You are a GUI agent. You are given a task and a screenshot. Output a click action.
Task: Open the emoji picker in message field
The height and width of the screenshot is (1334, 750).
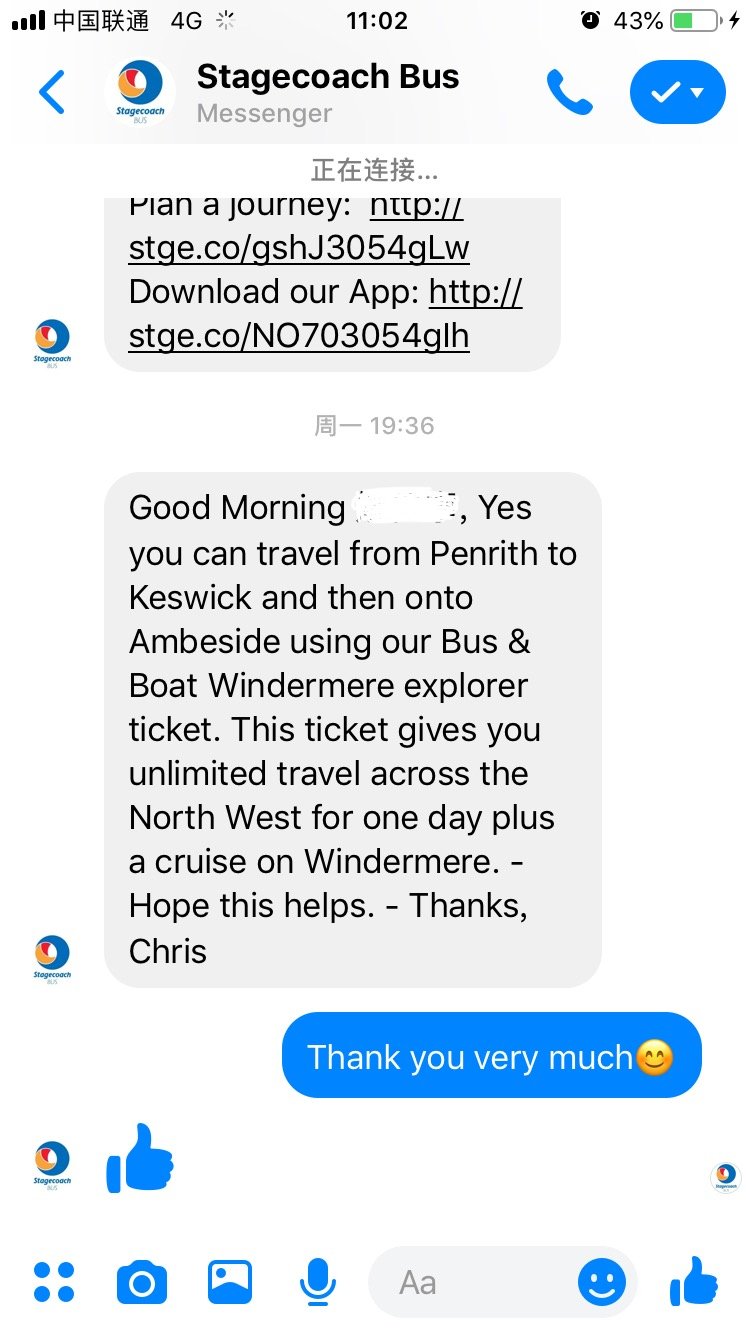(602, 1282)
